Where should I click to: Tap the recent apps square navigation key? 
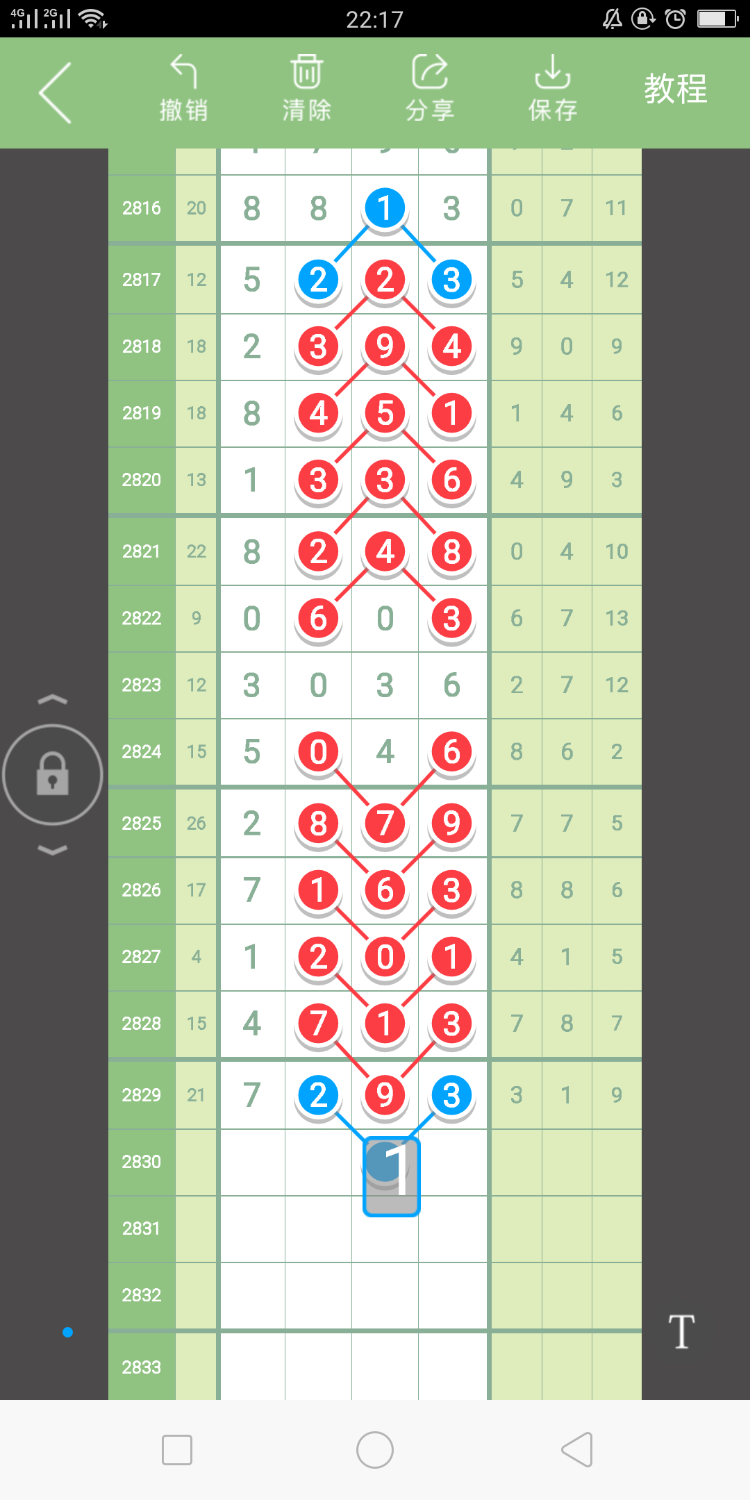[x=176, y=1447]
